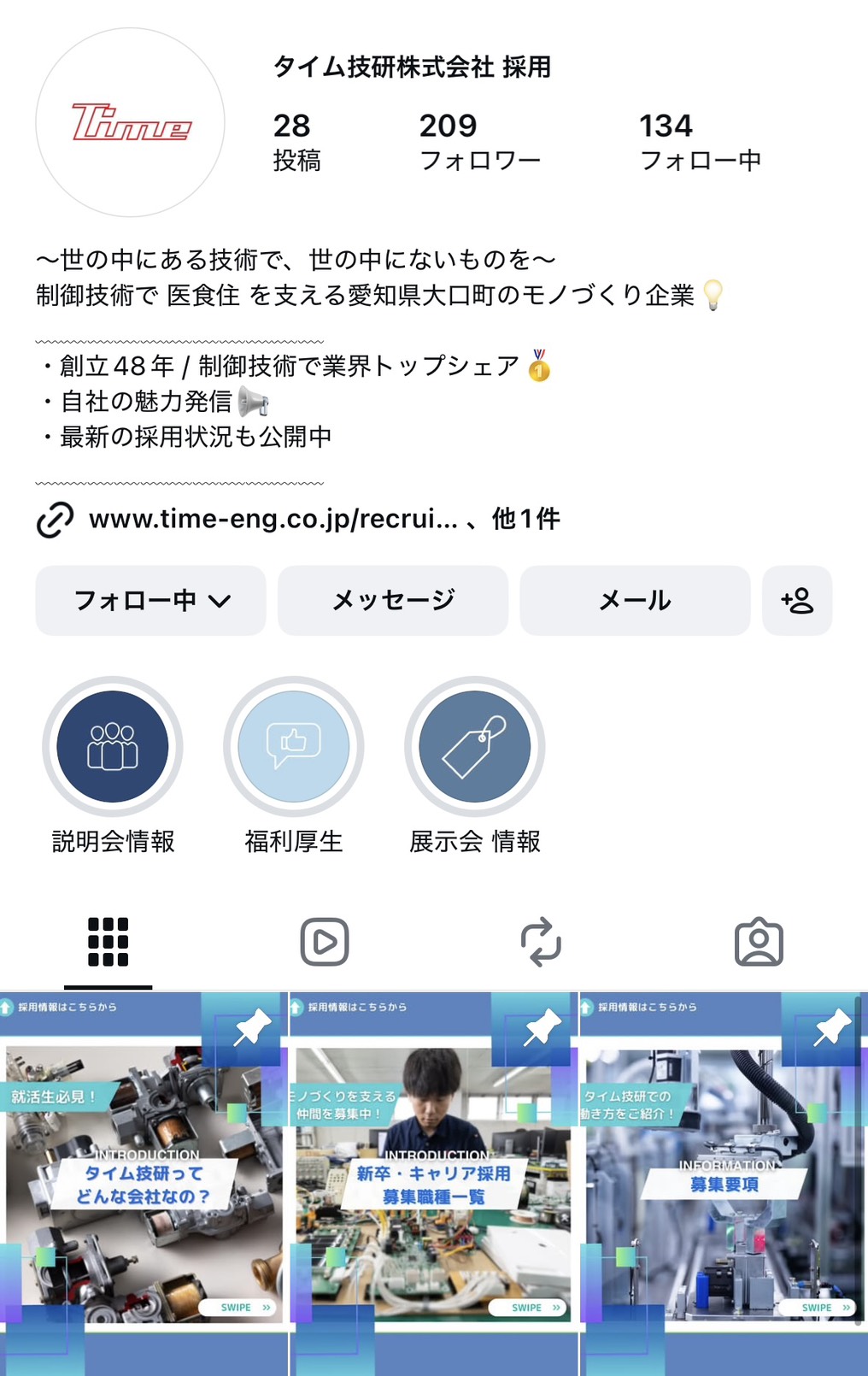Switch to the tagged photos tab
The height and width of the screenshot is (1376, 868).
759,942
